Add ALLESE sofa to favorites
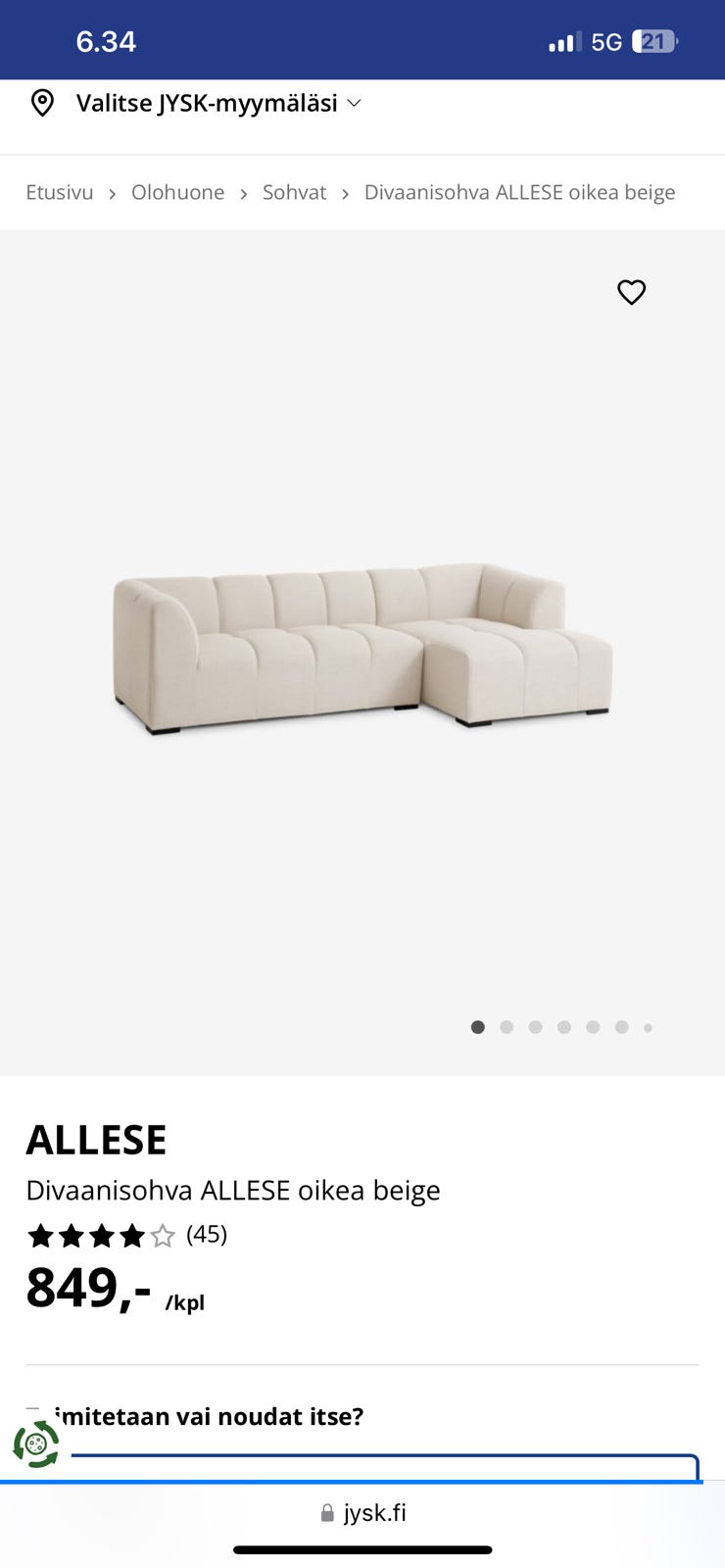 [632, 292]
